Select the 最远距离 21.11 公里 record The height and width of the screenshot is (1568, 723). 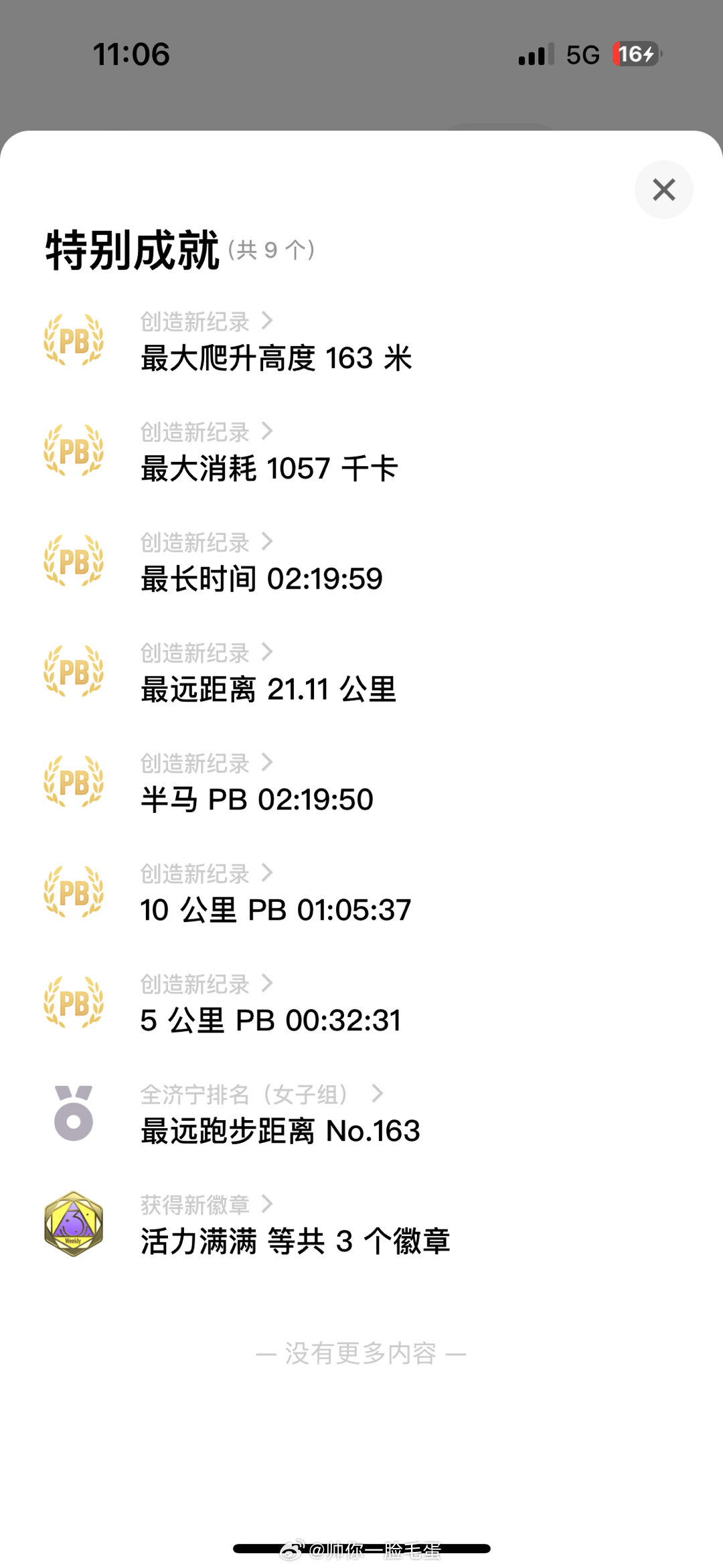click(x=361, y=672)
